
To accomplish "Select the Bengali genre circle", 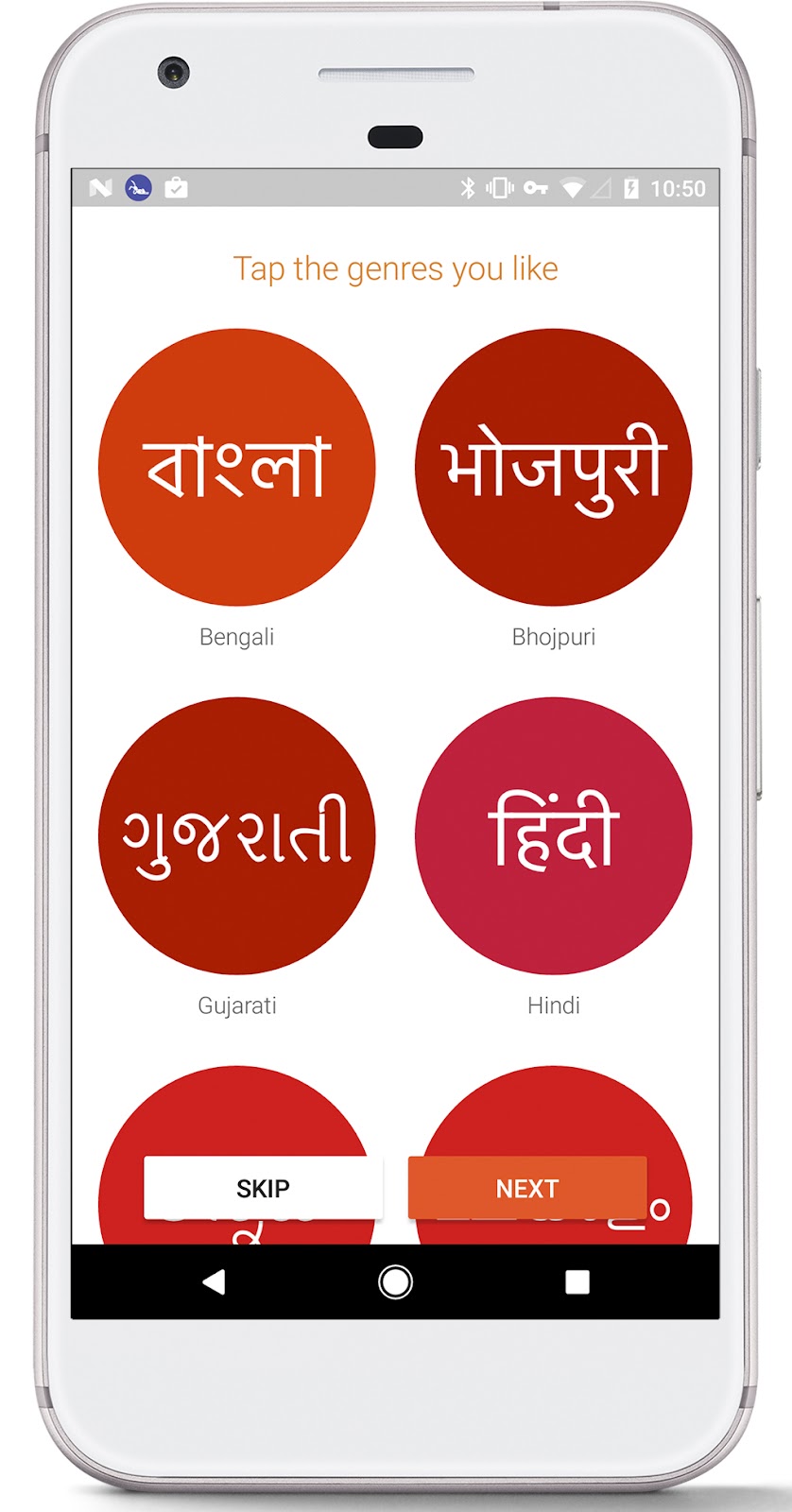I will click(236, 467).
